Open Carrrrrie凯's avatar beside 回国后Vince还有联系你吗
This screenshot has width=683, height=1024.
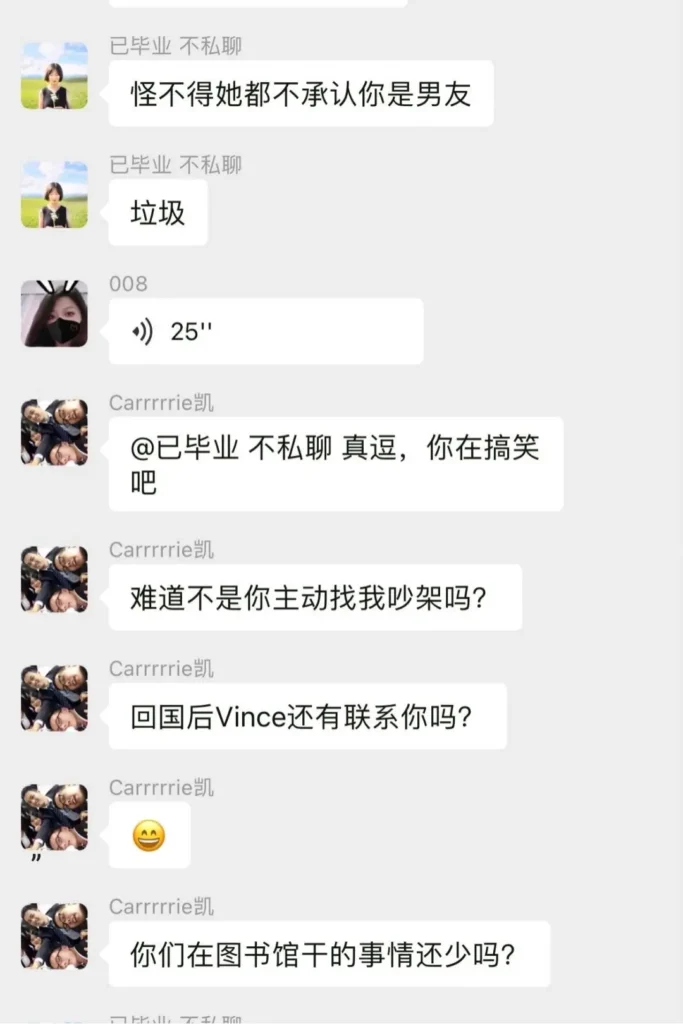(x=54, y=698)
